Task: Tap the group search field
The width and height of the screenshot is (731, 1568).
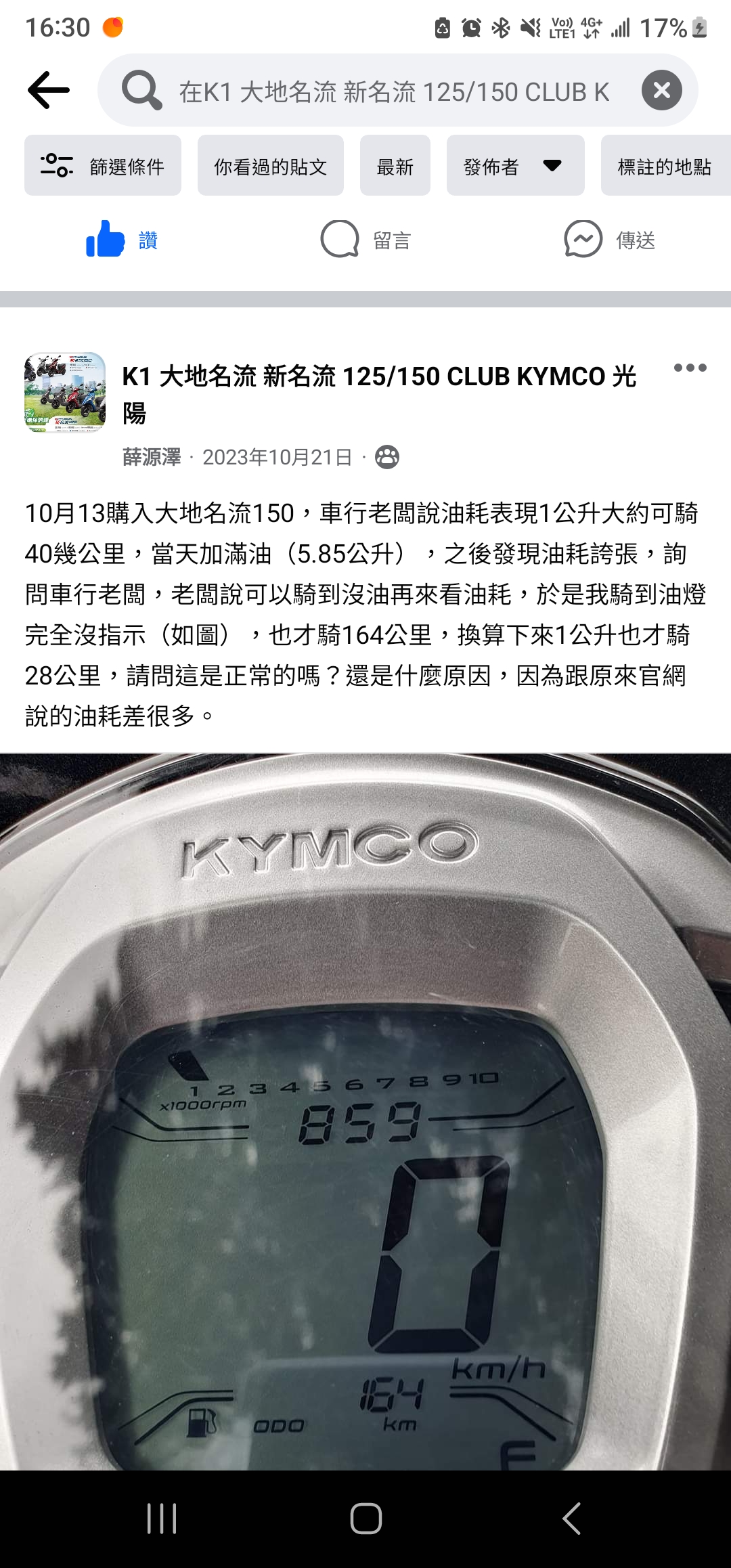Action: [393, 91]
